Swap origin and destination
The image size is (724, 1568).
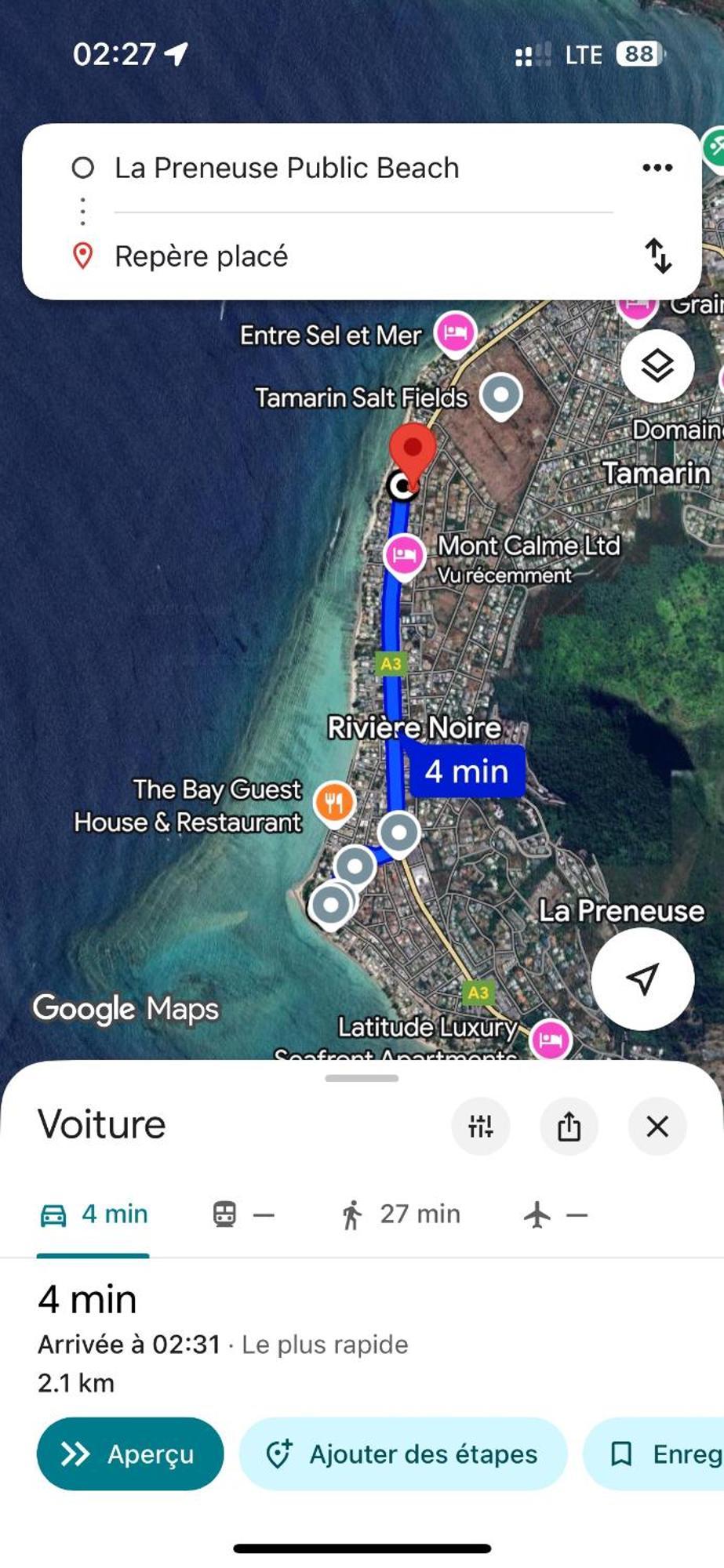[657, 256]
